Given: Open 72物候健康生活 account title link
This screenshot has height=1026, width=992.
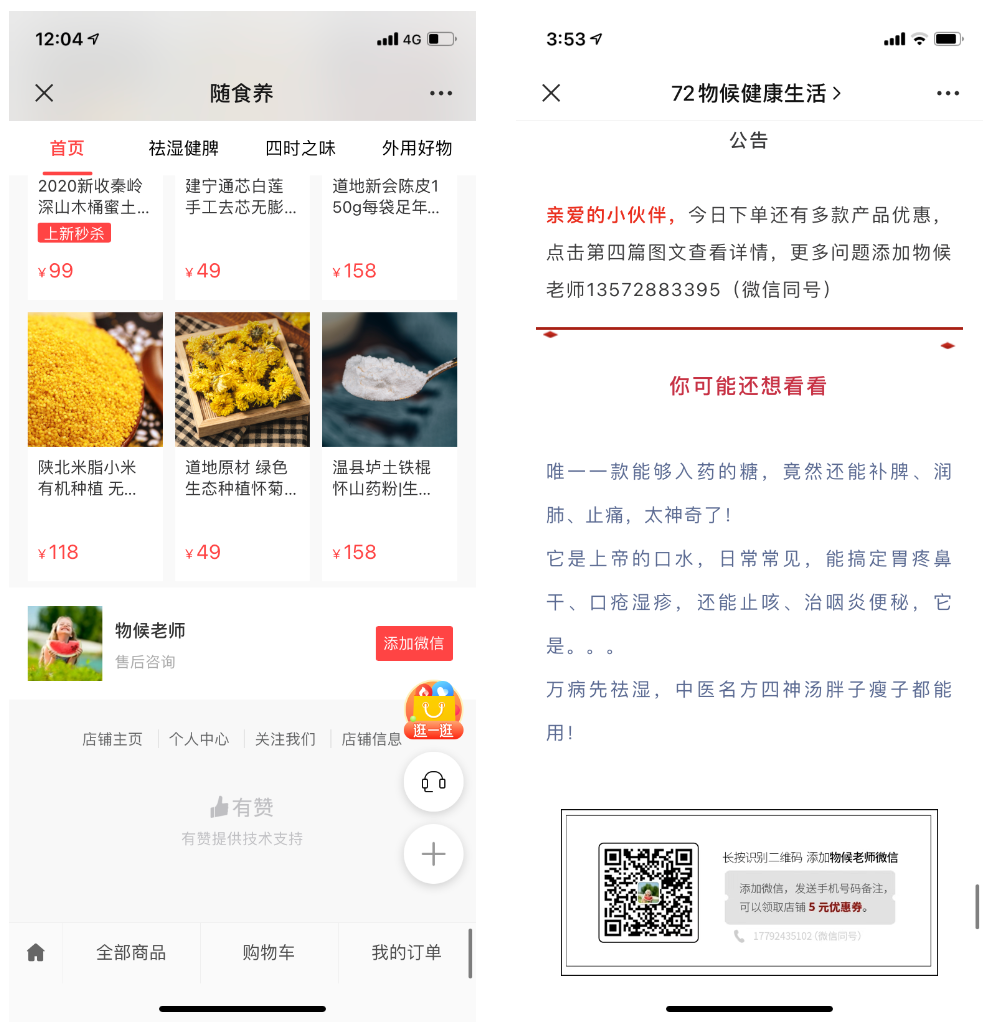Looking at the screenshot, I should 756,93.
